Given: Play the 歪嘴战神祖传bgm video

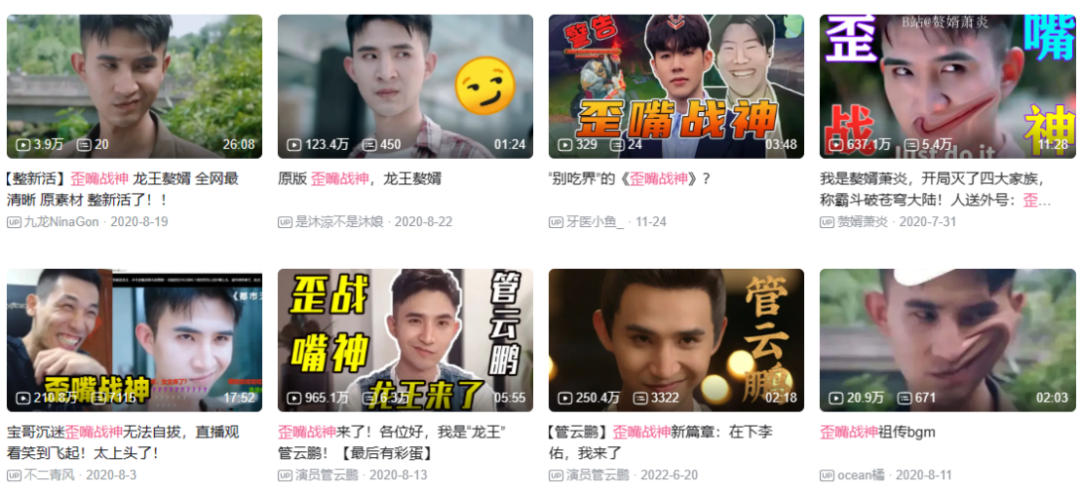Looking at the screenshot, I should click(947, 339).
